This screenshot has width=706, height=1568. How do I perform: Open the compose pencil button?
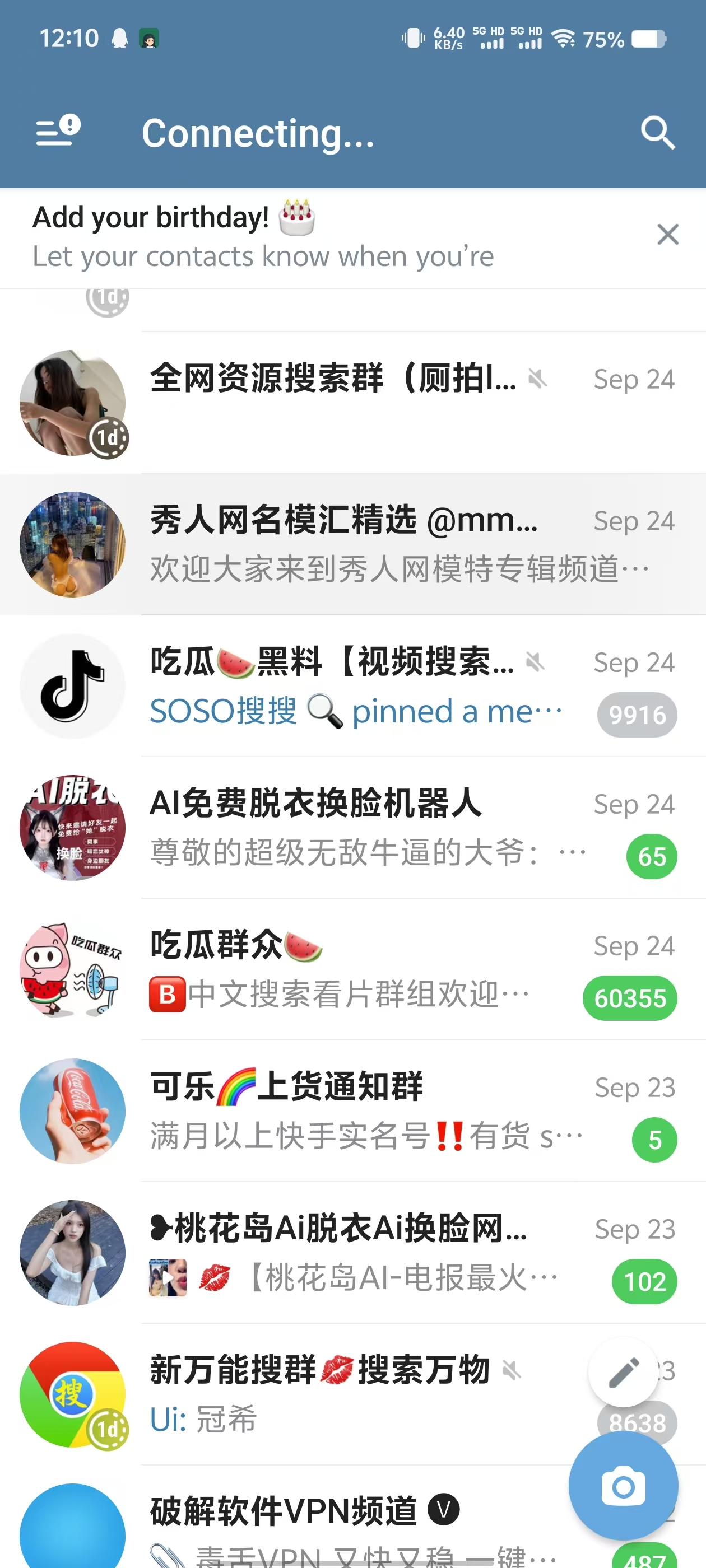pos(623,1371)
